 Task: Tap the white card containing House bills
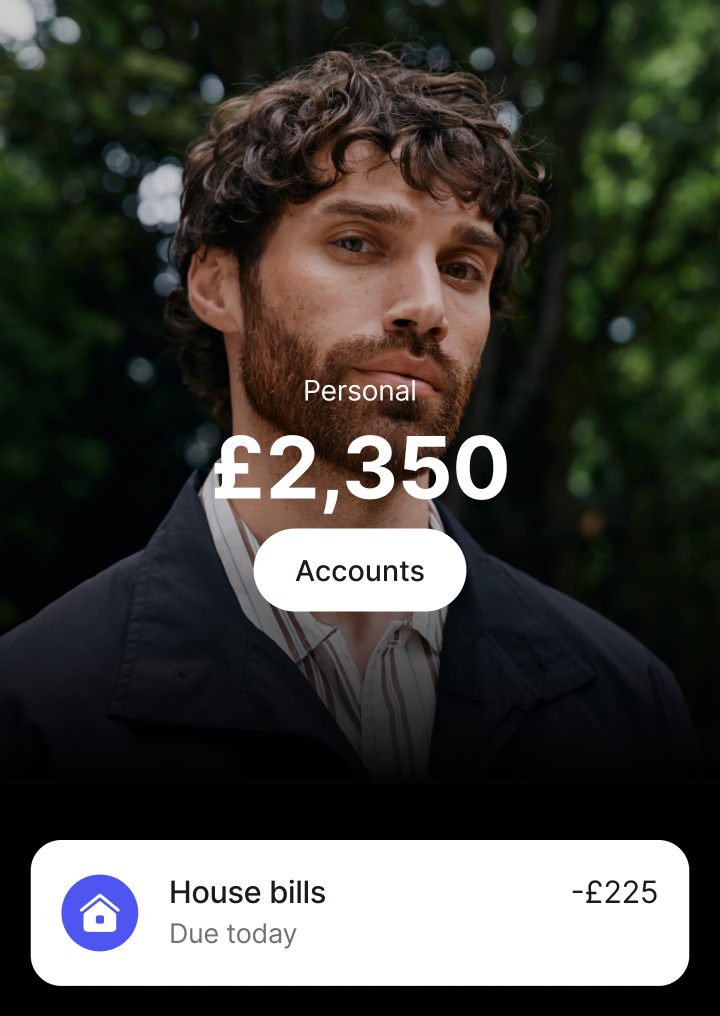pos(360,912)
